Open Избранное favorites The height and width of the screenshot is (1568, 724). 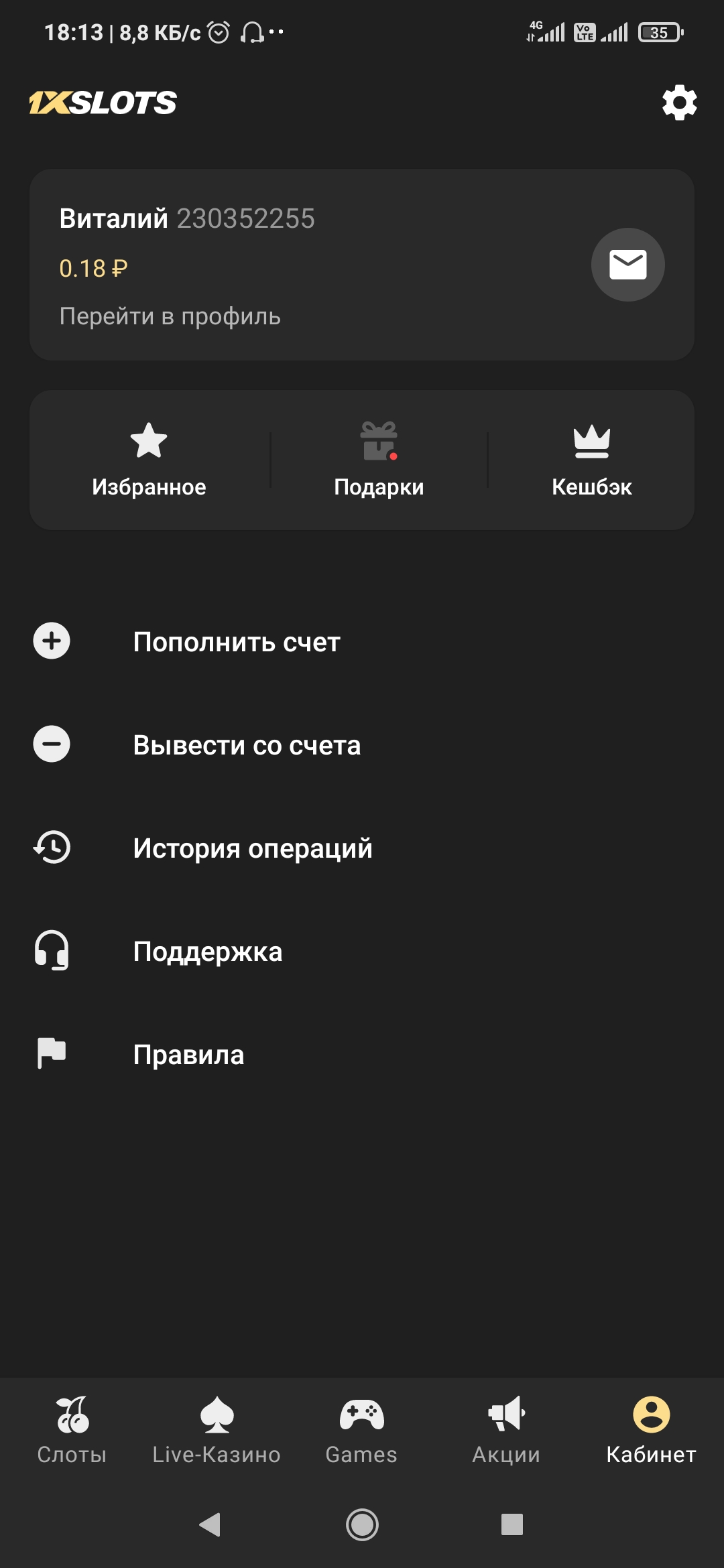[149, 460]
